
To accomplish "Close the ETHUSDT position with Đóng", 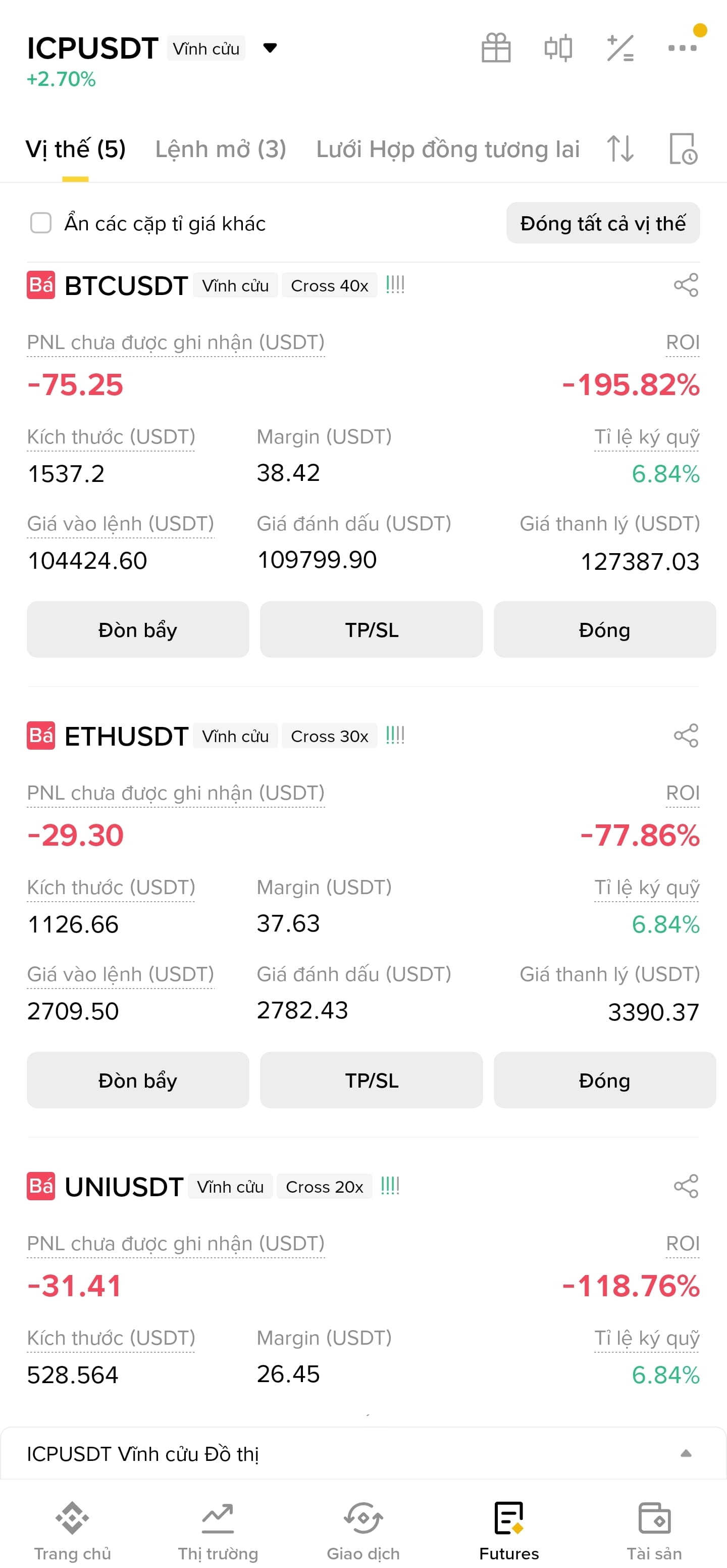I will point(604,1080).
